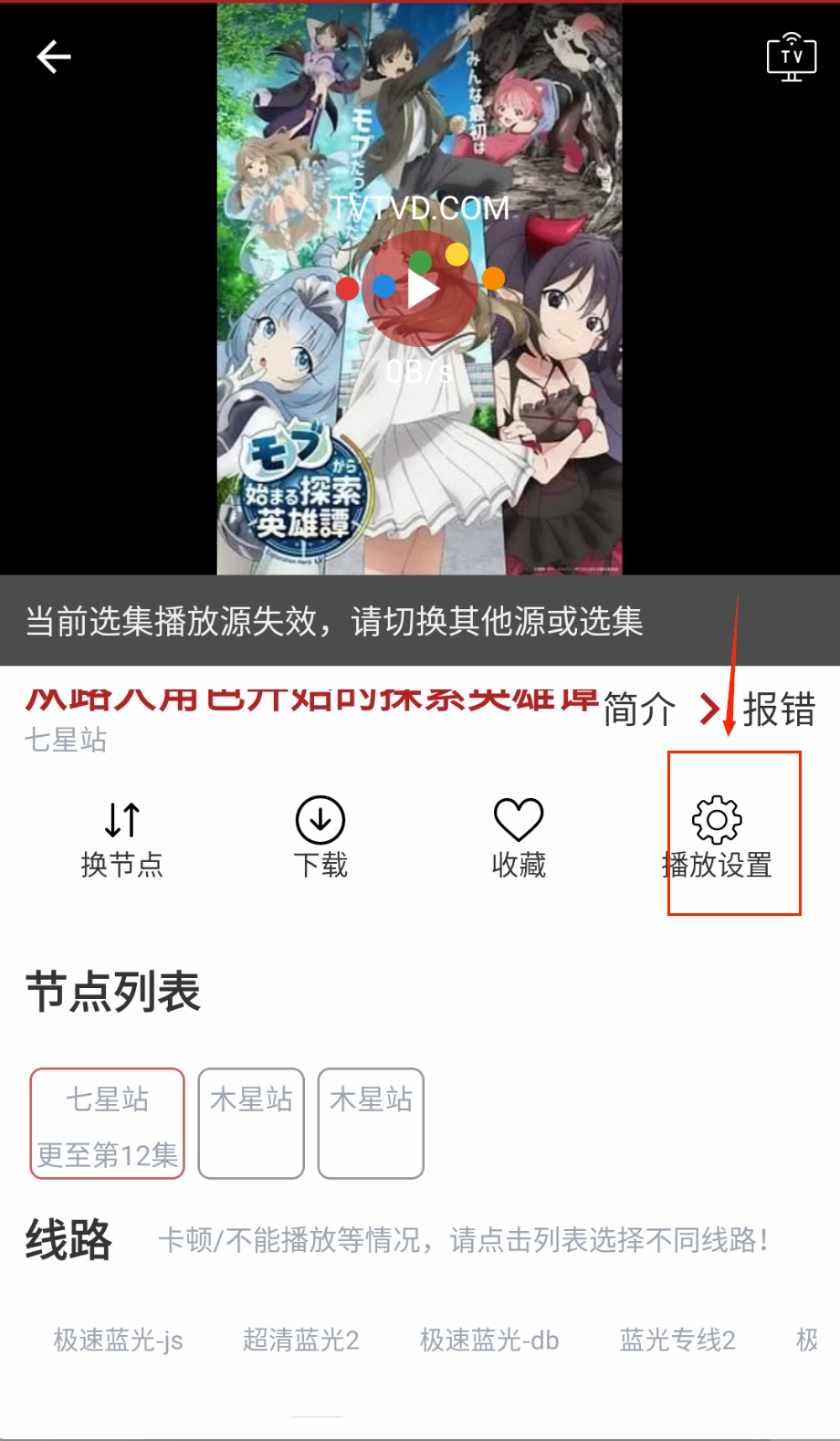
Task: Switch to 极速蓝光-db line
Action: click(x=489, y=1340)
